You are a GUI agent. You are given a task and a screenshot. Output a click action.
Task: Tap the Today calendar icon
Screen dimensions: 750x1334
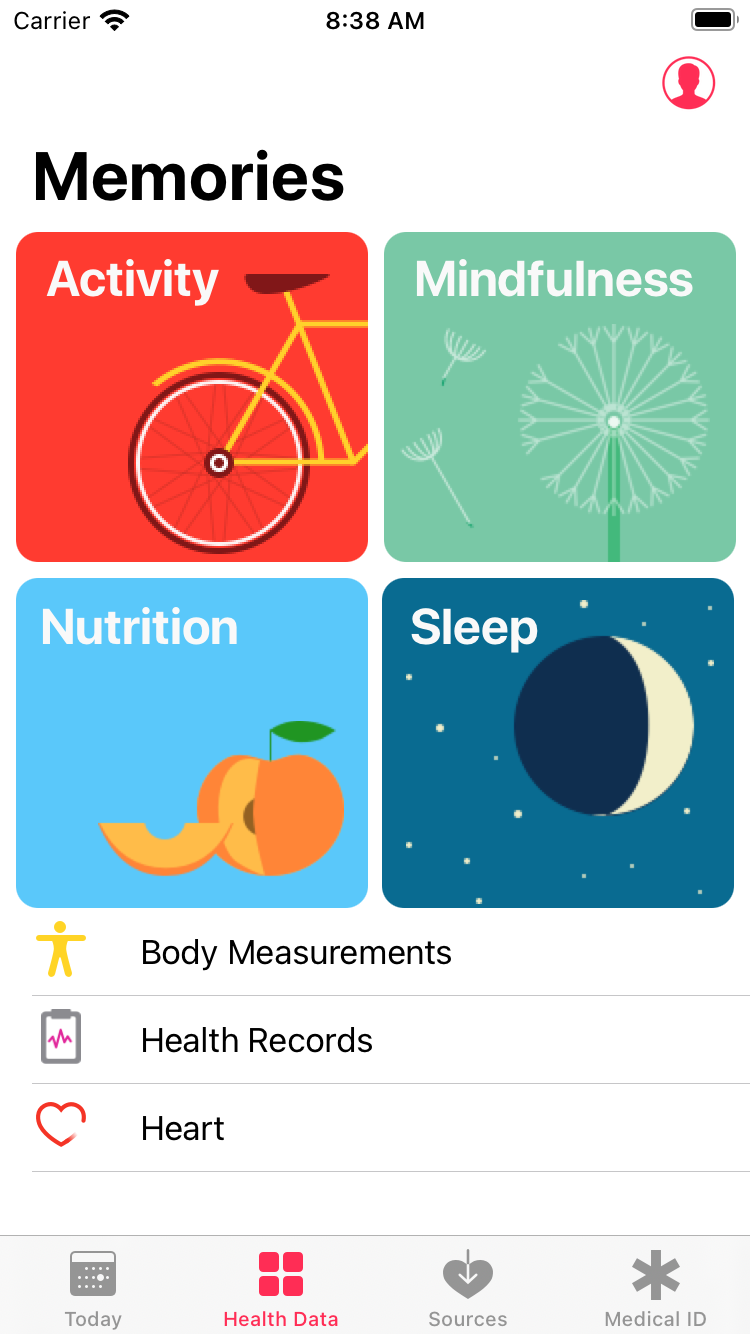click(93, 1273)
